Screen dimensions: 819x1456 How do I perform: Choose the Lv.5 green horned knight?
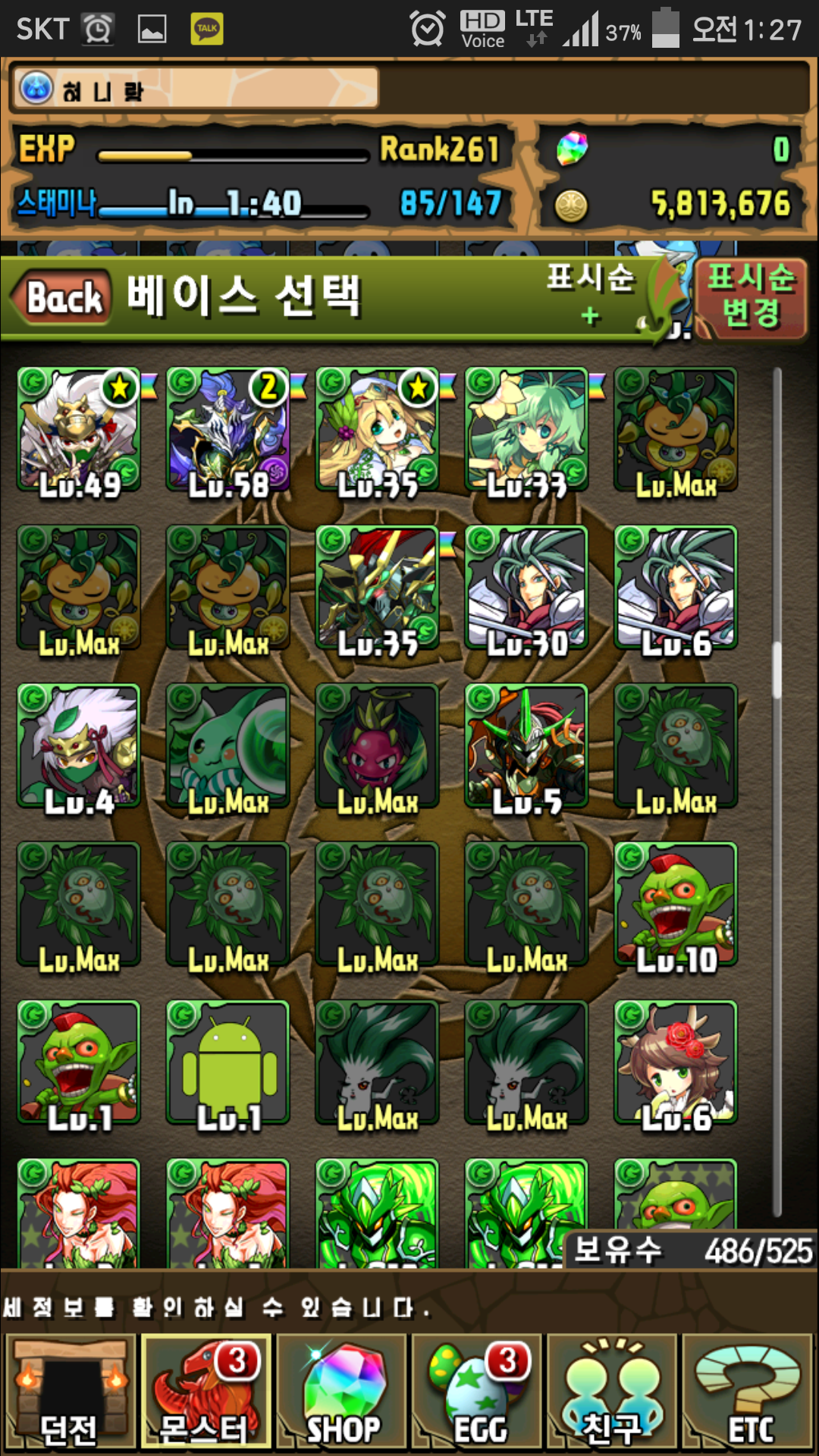coord(526,746)
